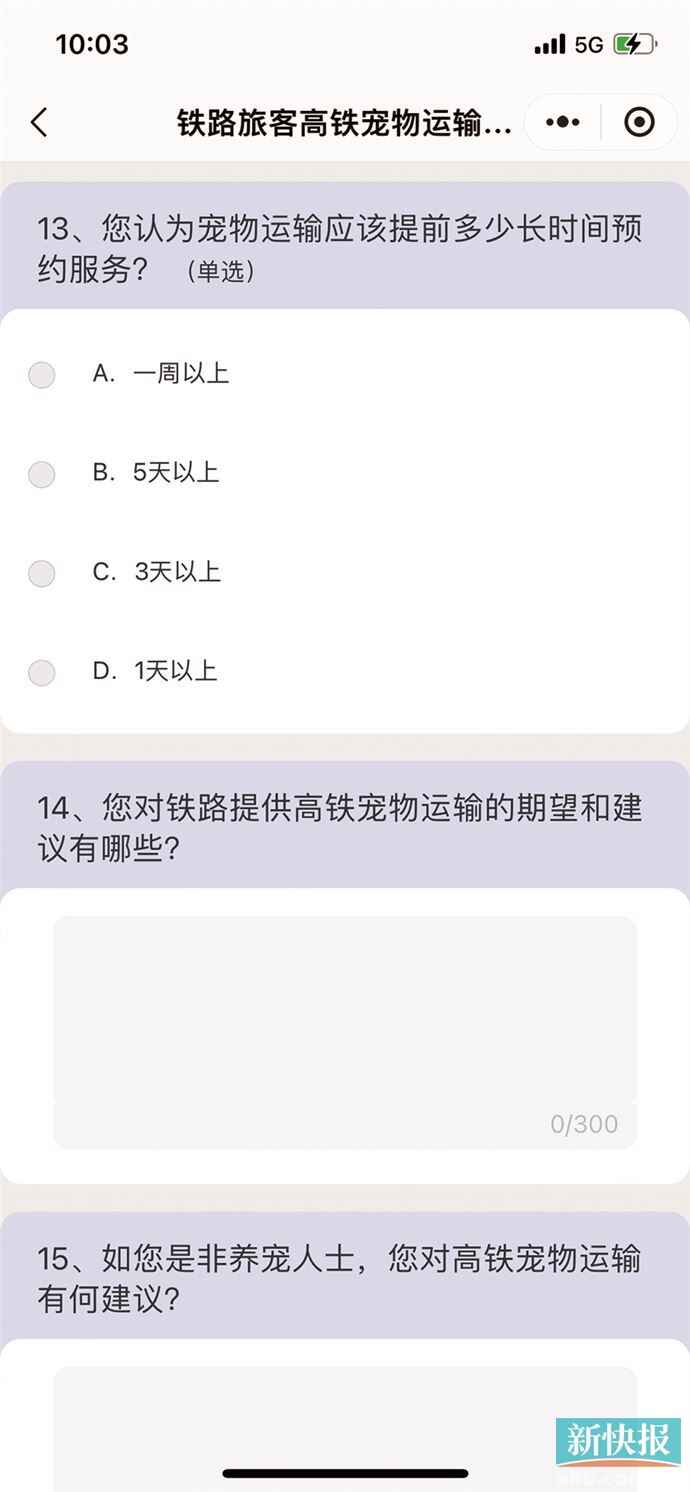Select option A 一周以上
This screenshot has width=690, height=1492.
[x=42, y=375]
